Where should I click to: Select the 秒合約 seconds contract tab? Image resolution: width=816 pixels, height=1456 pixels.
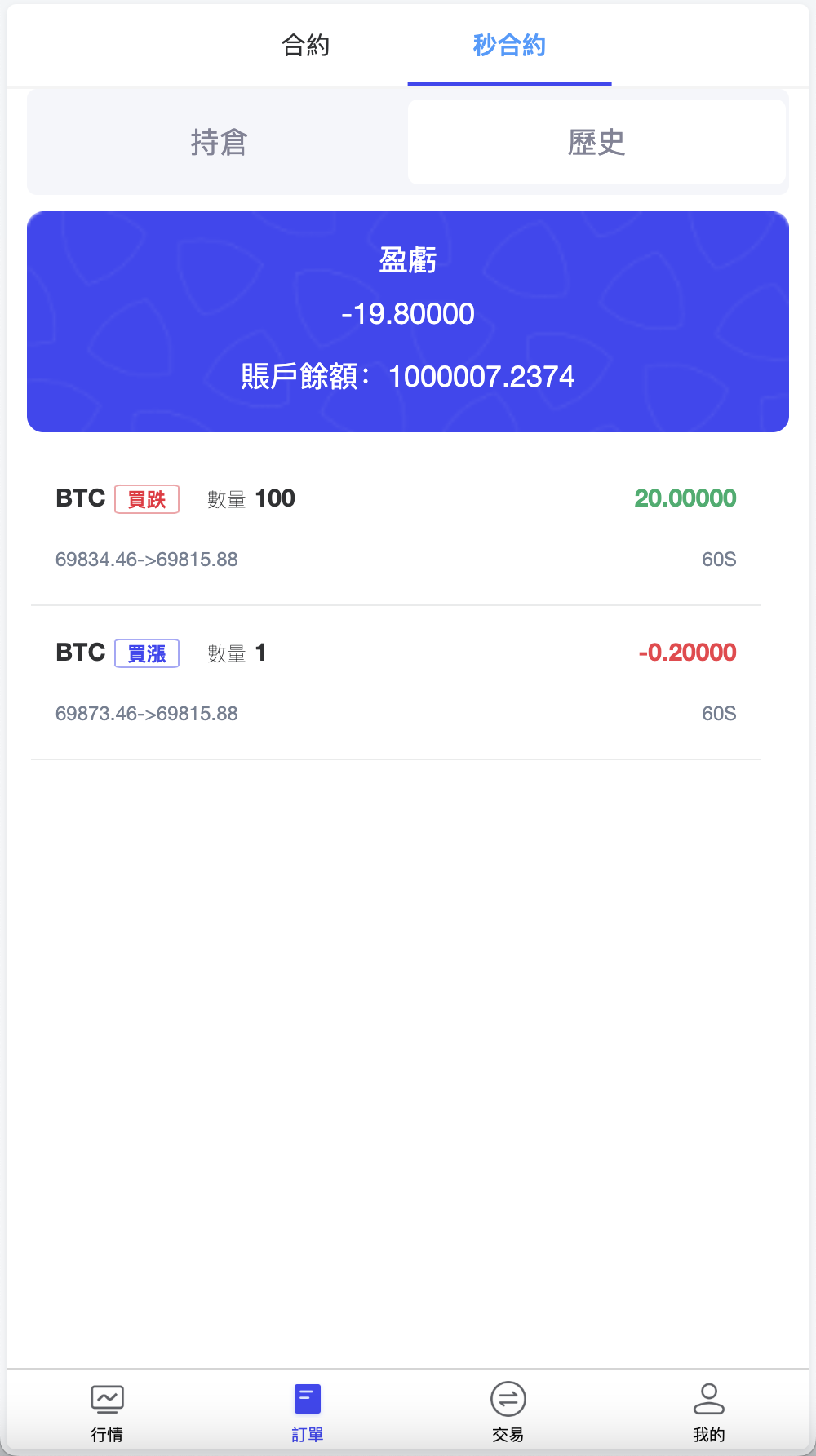508,45
